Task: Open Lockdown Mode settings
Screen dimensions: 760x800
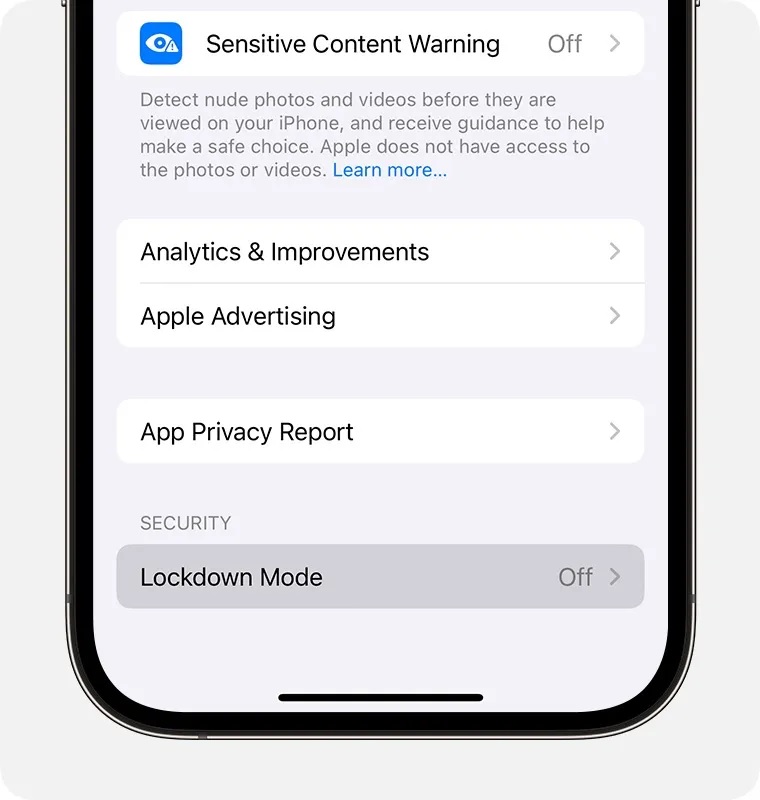Action: [380, 577]
